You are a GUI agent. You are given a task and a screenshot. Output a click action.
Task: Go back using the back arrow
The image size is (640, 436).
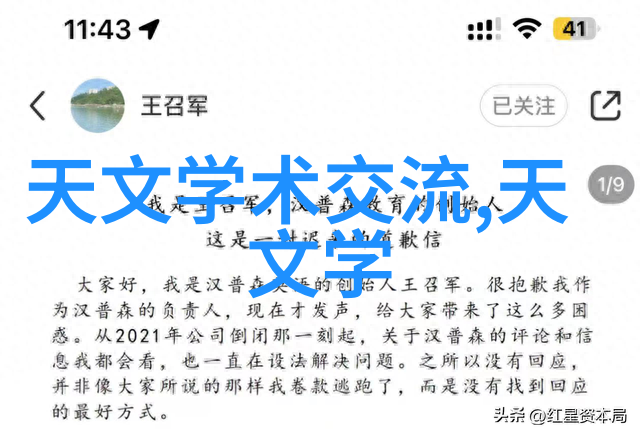[38, 105]
